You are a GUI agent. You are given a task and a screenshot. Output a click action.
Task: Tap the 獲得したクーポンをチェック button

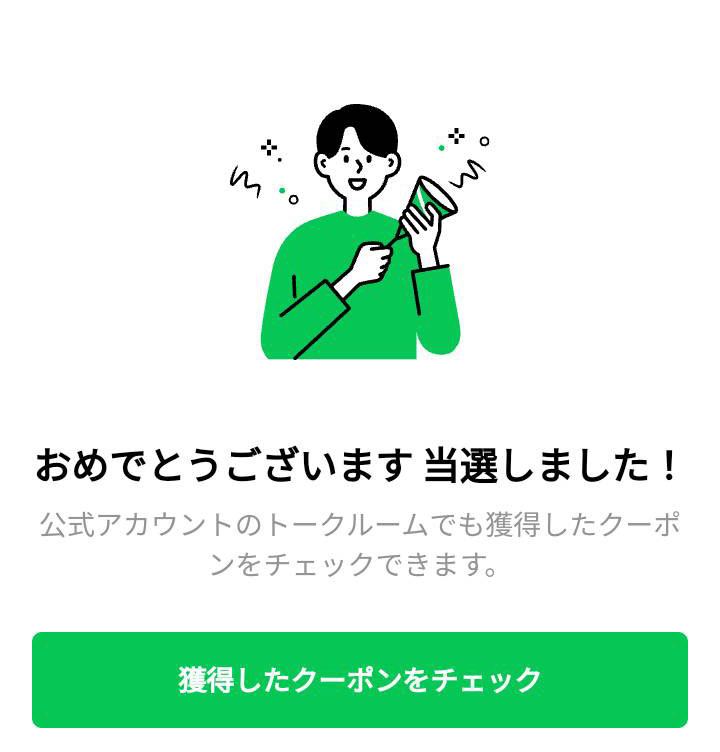coord(360,680)
